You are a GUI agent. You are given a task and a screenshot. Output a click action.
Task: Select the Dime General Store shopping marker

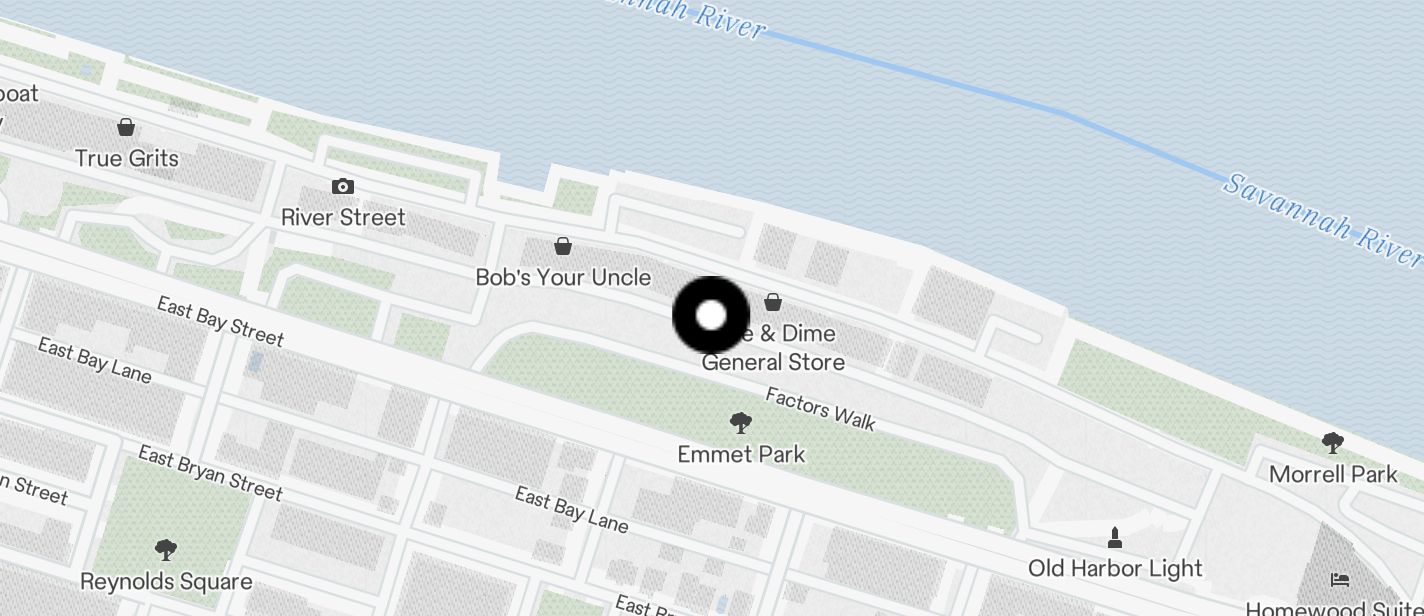(773, 301)
